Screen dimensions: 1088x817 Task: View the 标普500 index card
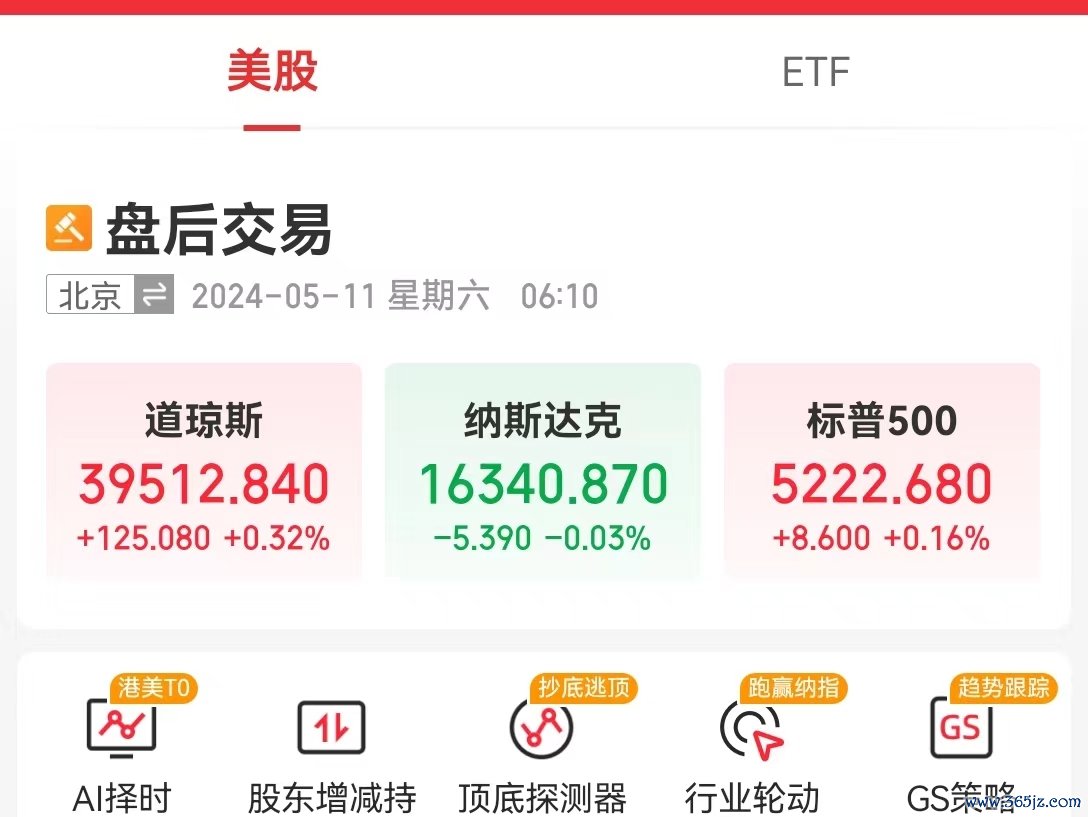881,472
